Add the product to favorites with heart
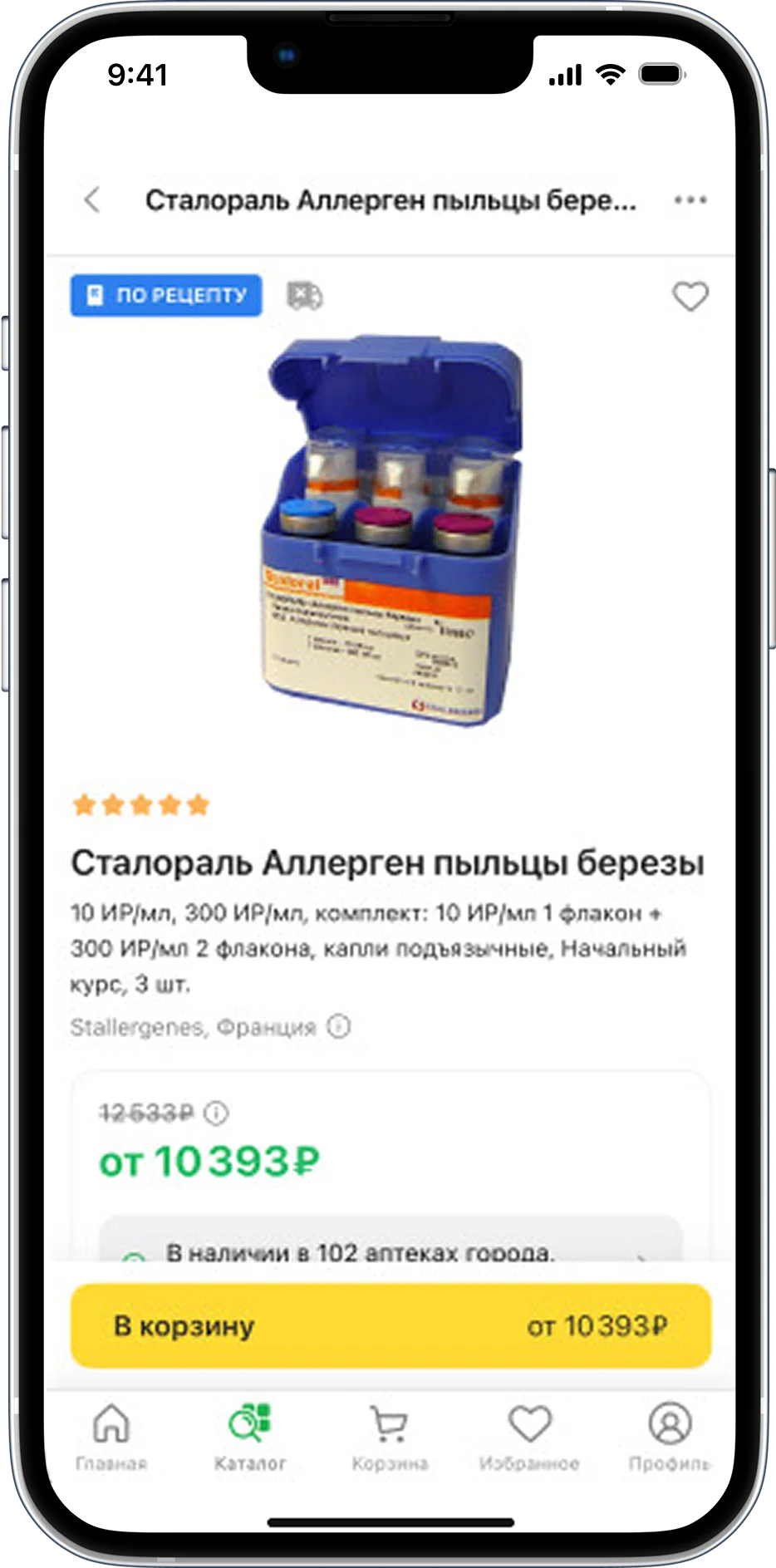This screenshot has width=776, height=1568. click(x=690, y=297)
